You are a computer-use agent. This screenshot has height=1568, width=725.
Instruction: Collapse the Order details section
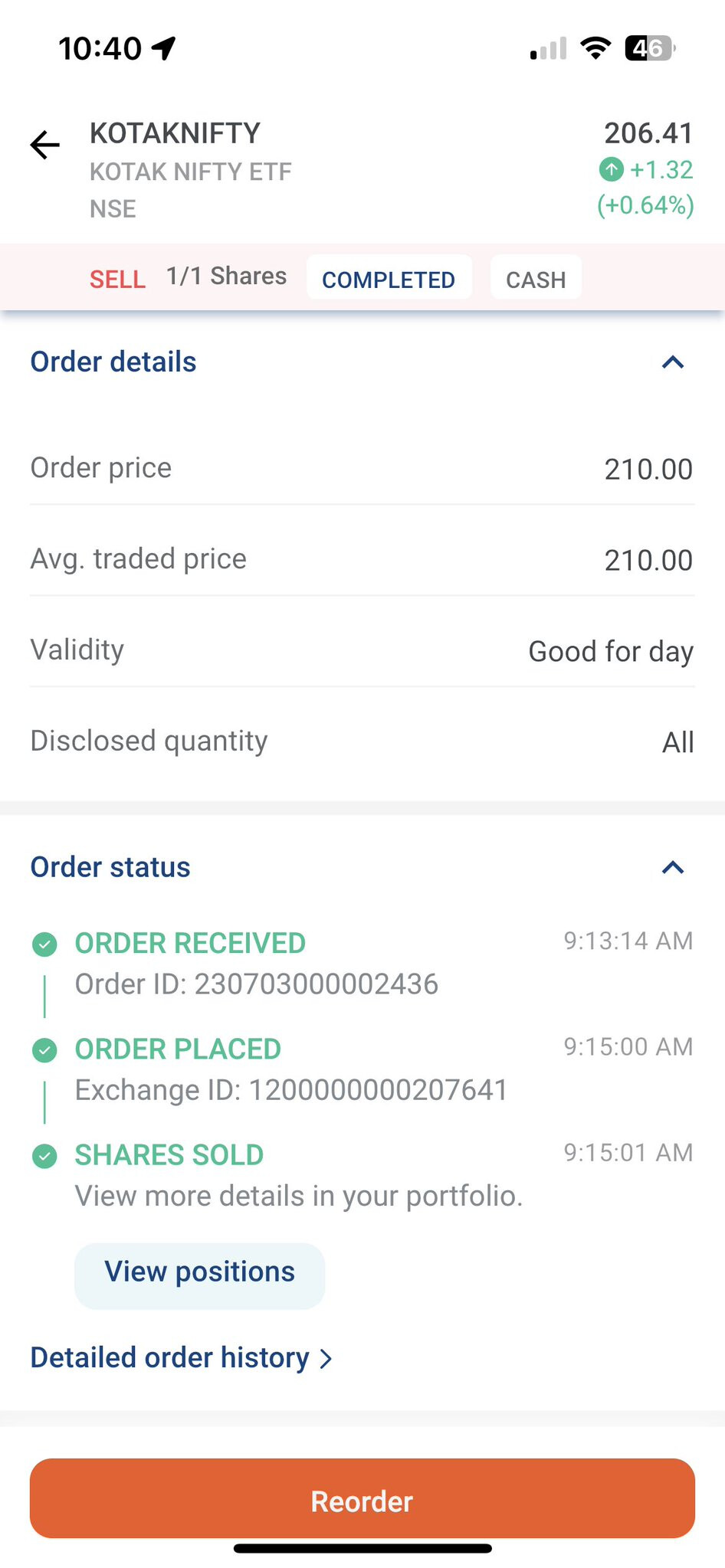672,362
